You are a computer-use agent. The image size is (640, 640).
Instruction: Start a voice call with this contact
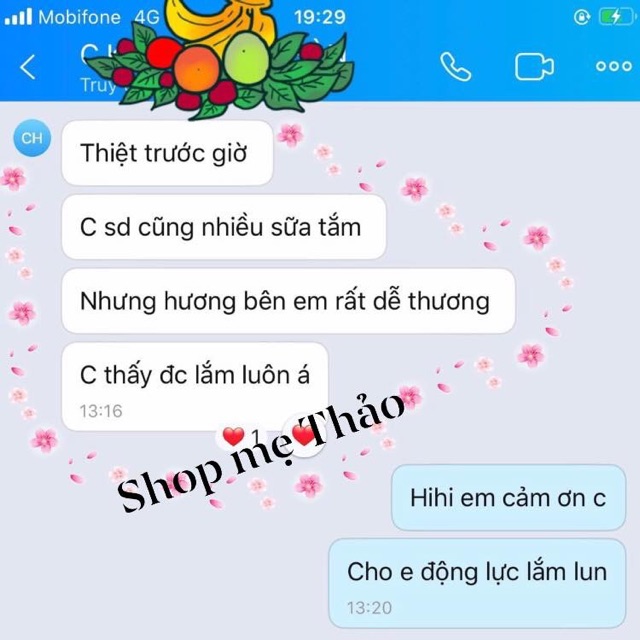click(456, 67)
